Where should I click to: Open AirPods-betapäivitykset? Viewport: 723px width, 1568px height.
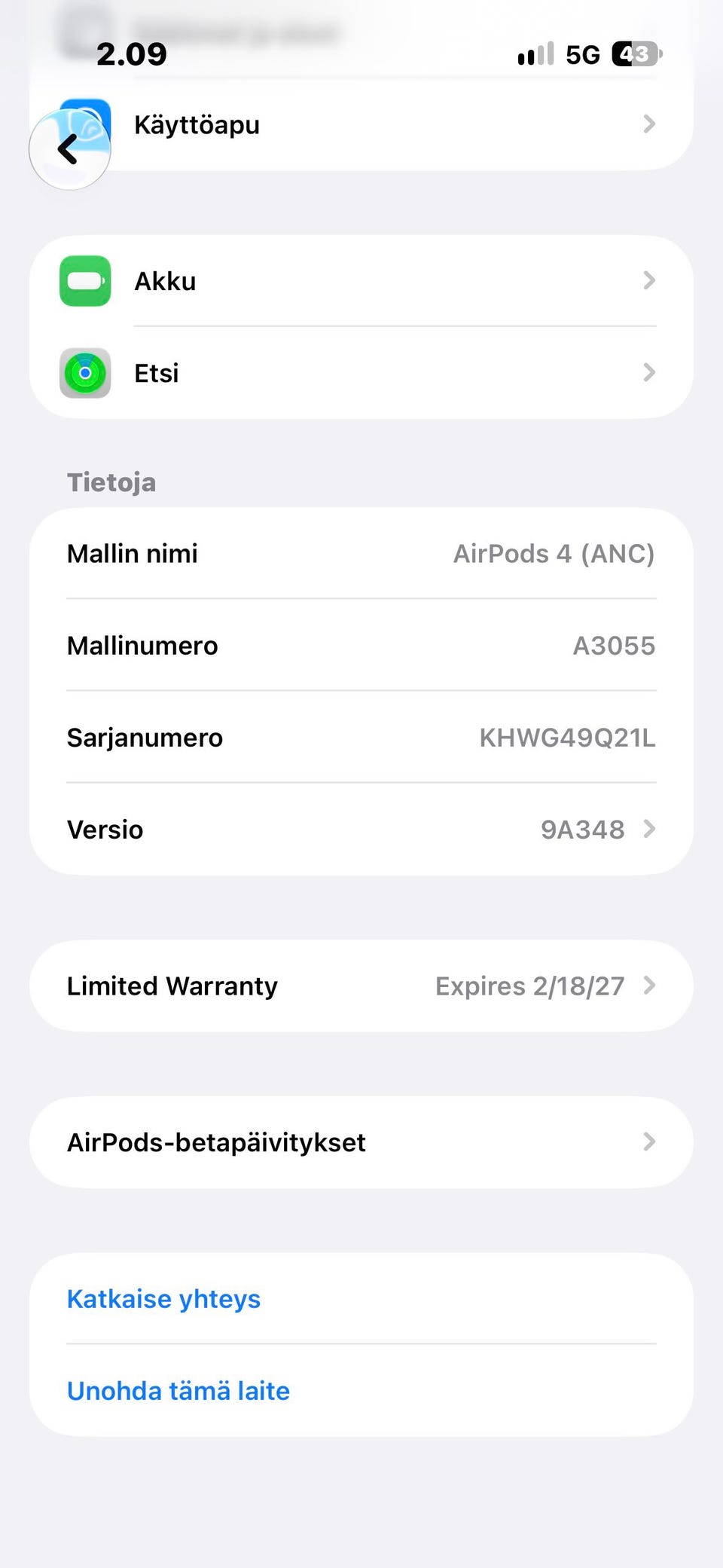pyautogui.click(x=361, y=1142)
